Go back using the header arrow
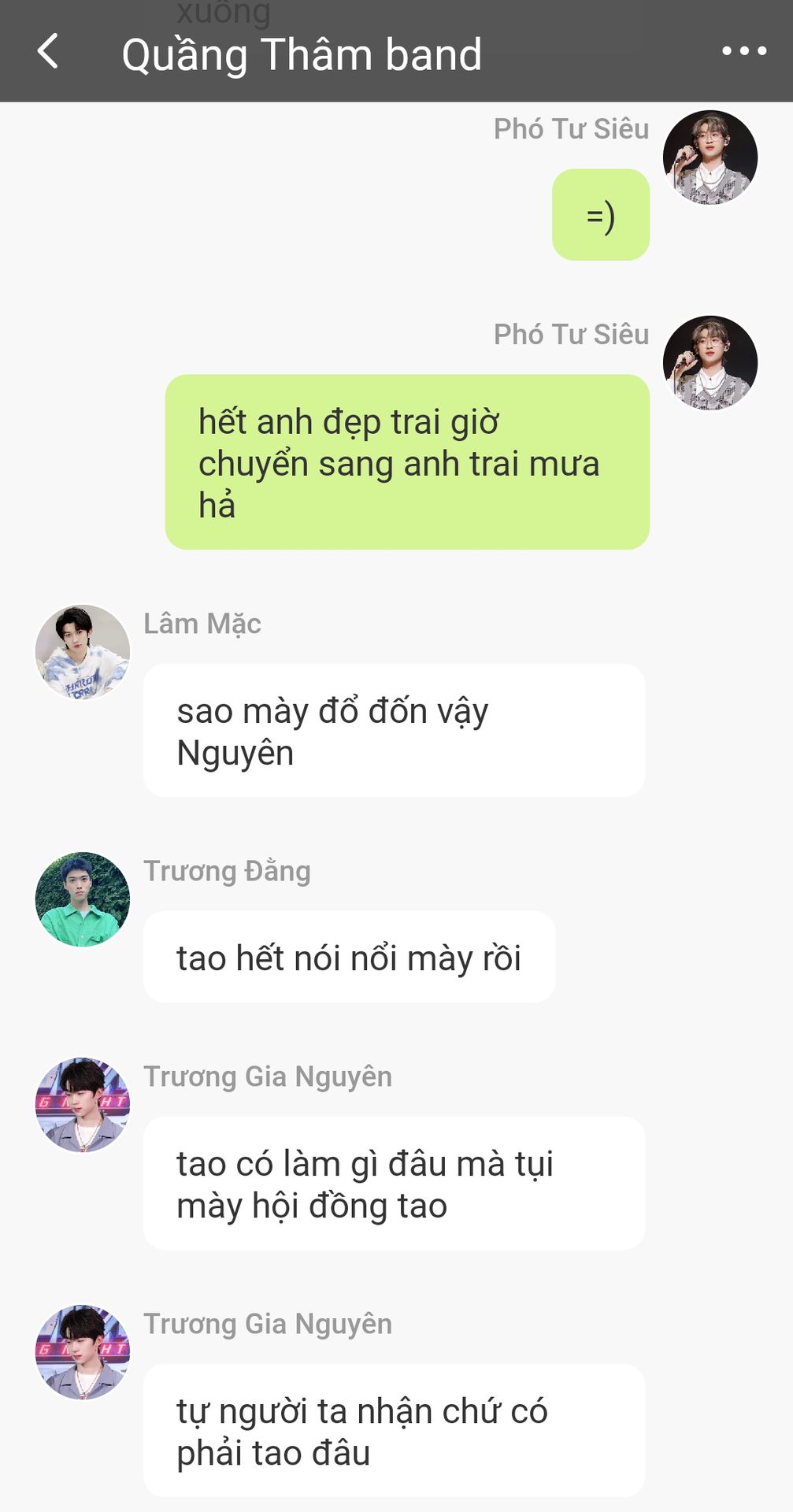This screenshot has width=793, height=1512. tap(48, 52)
